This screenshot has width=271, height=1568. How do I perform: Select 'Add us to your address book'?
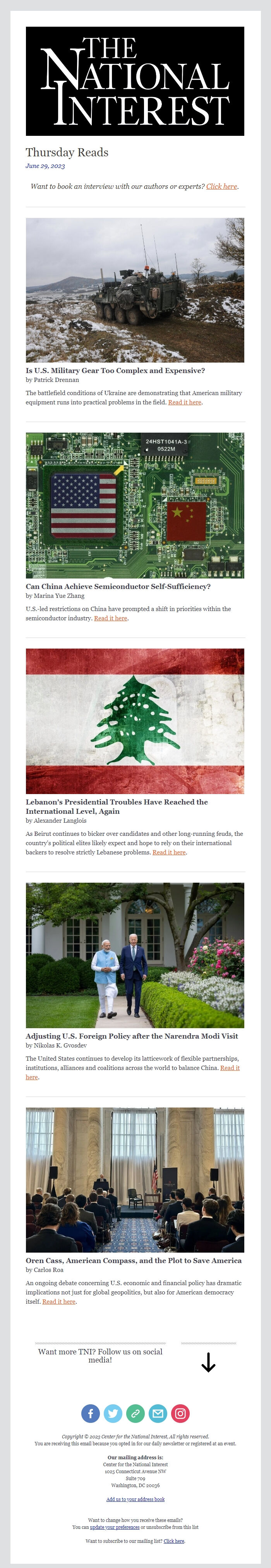coord(135,1499)
